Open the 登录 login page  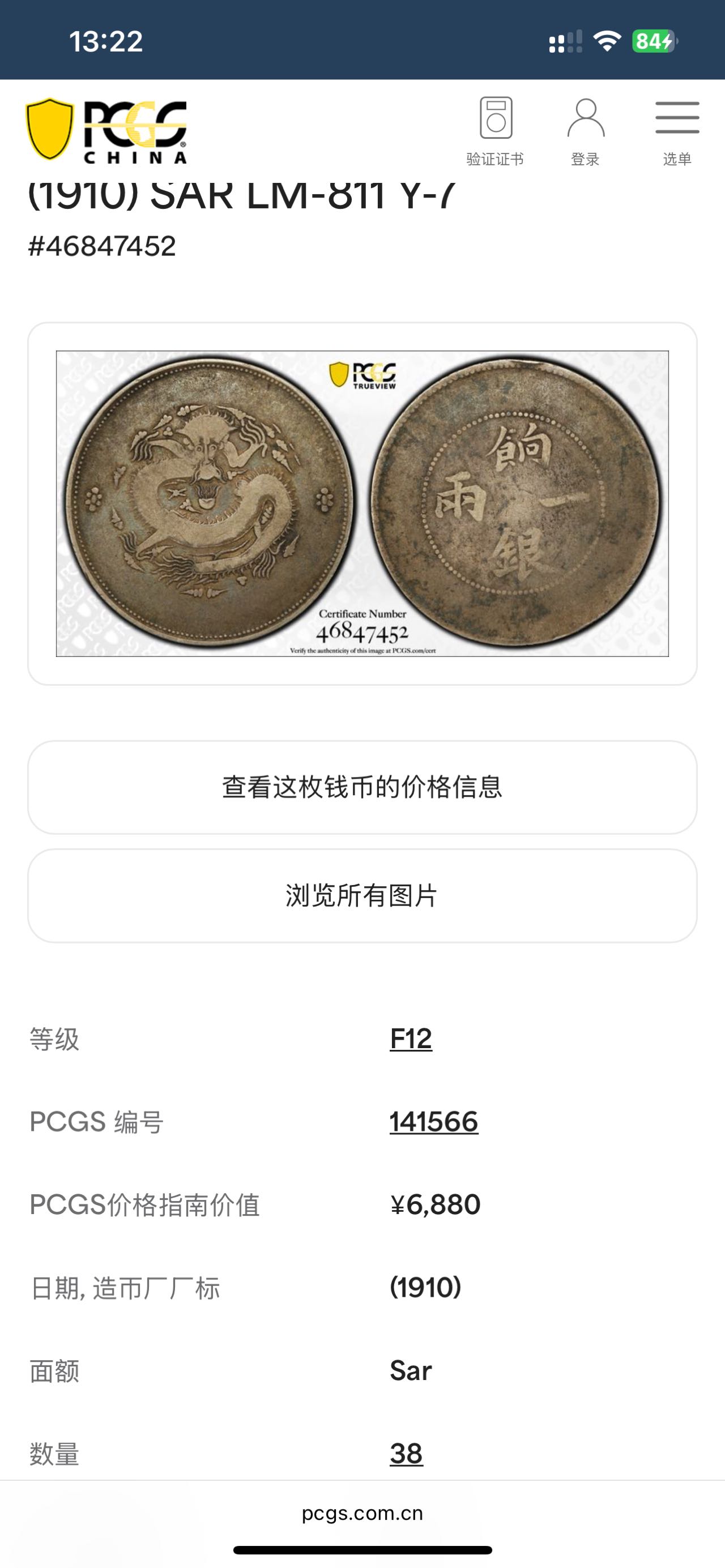tap(585, 131)
